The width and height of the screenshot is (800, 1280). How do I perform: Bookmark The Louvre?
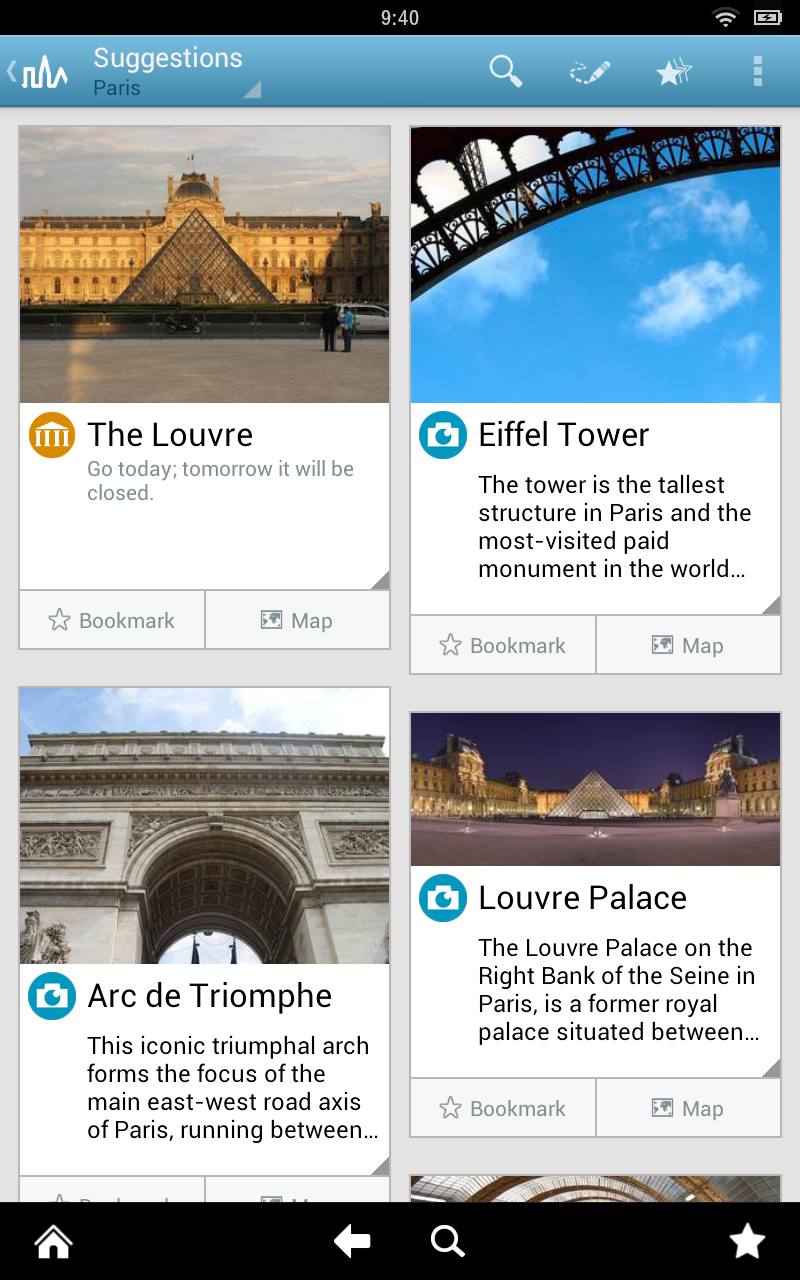point(112,620)
